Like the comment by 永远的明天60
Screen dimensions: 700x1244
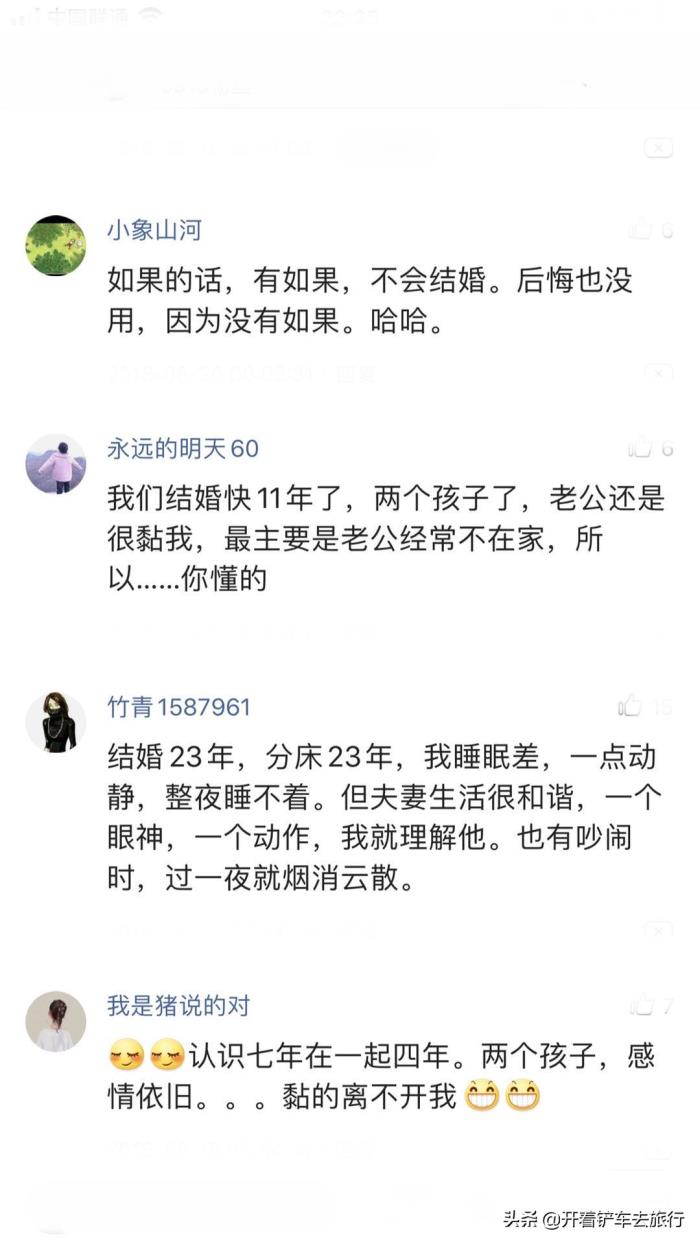click(640, 449)
